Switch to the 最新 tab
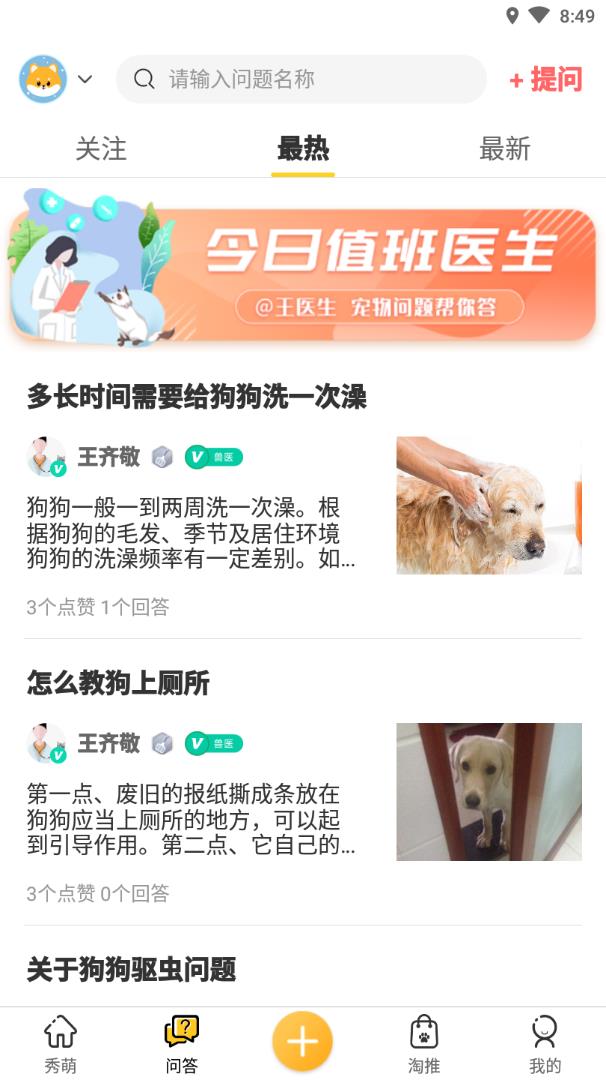This screenshot has width=606, height=1080. coord(504,149)
